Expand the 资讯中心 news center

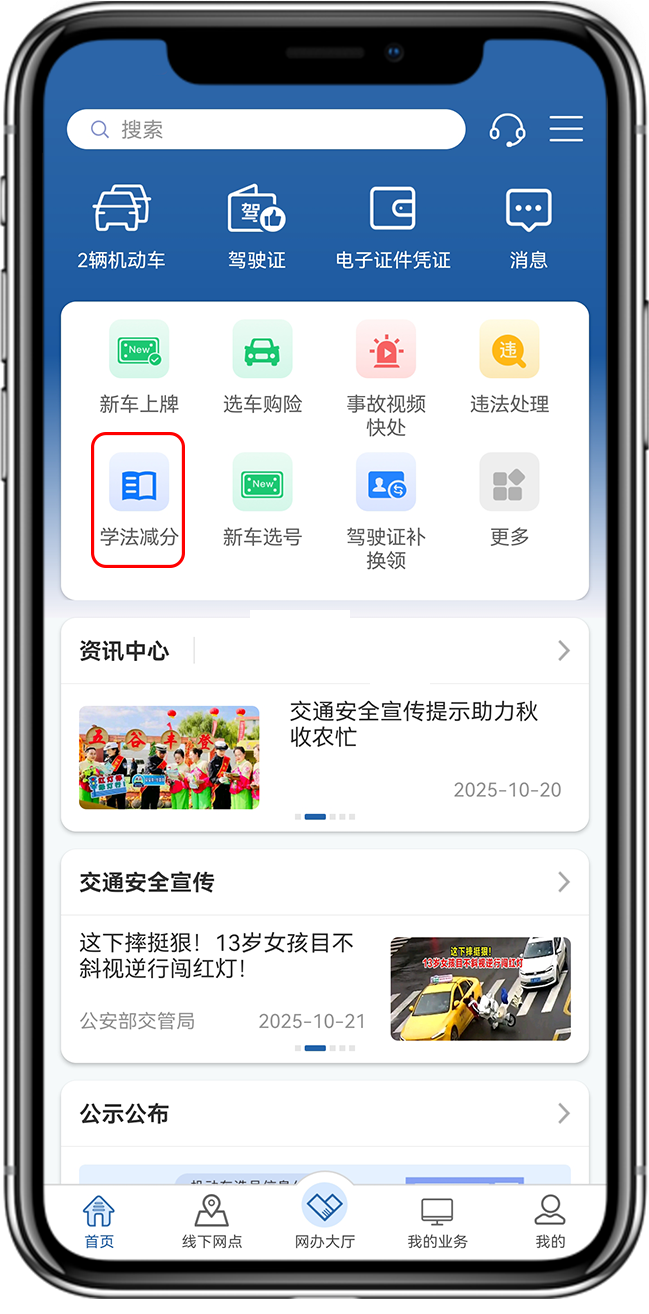pos(563,651)
